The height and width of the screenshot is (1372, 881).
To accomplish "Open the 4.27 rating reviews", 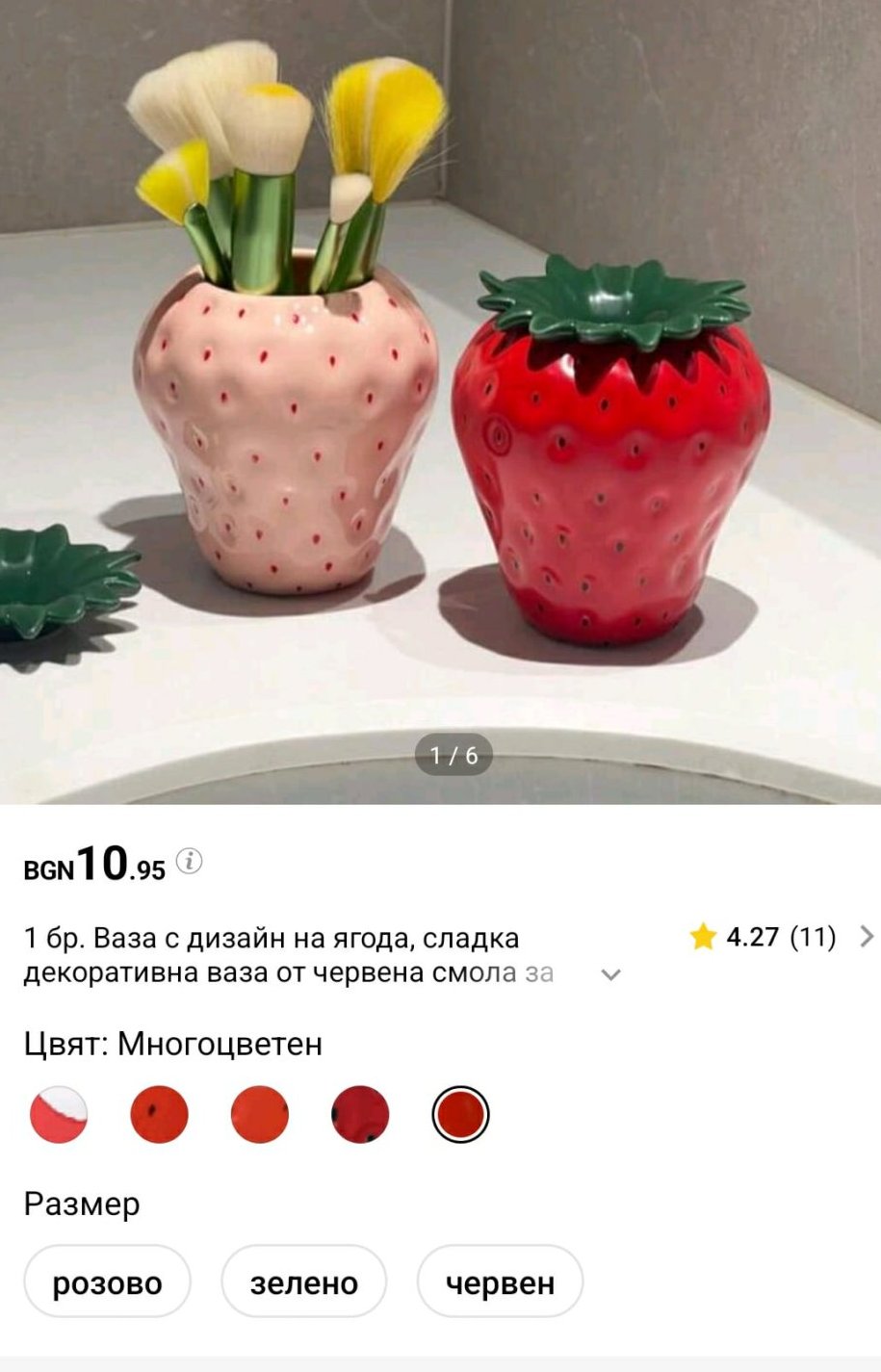I will point(780,937).
